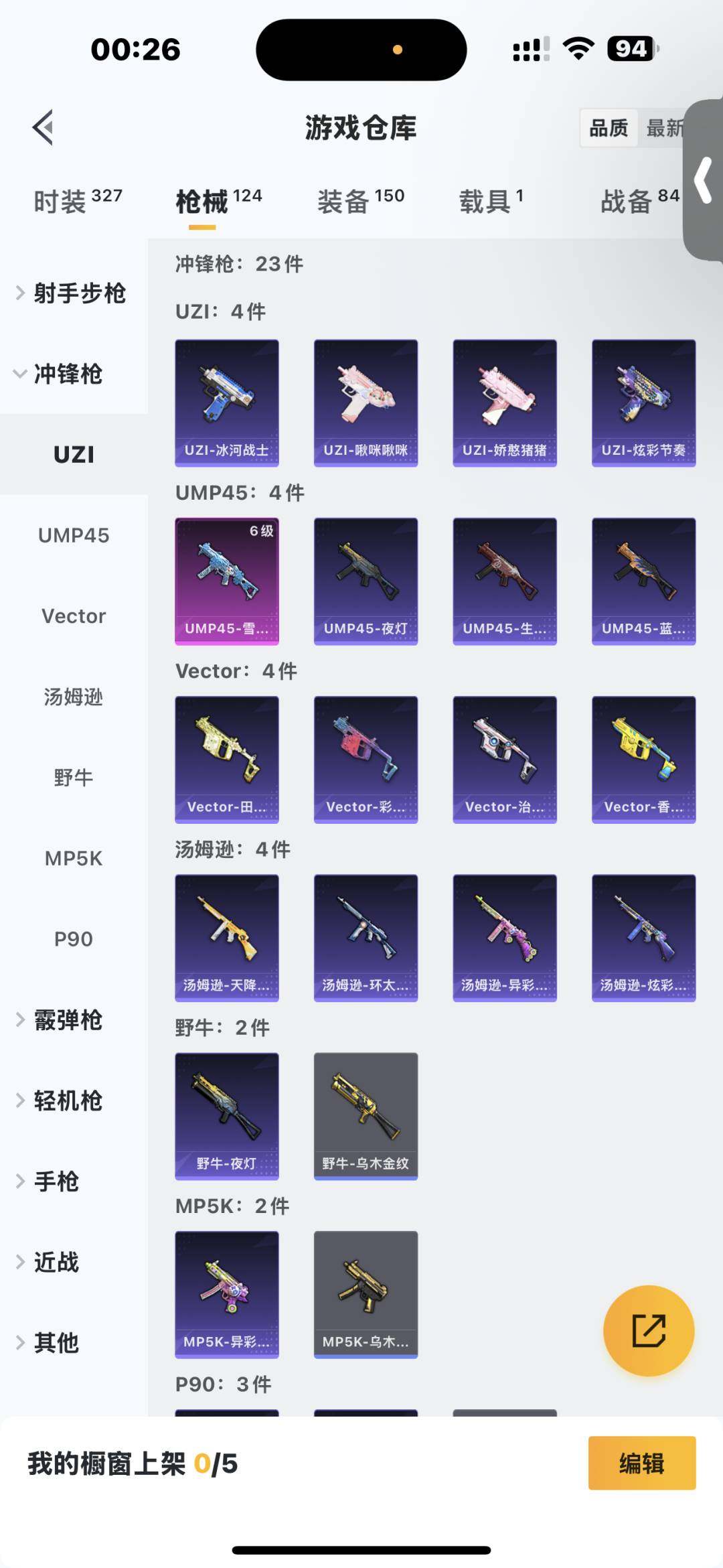
Task: Expand the 霰弹枪 category
Action: [x=67, y=1020]
